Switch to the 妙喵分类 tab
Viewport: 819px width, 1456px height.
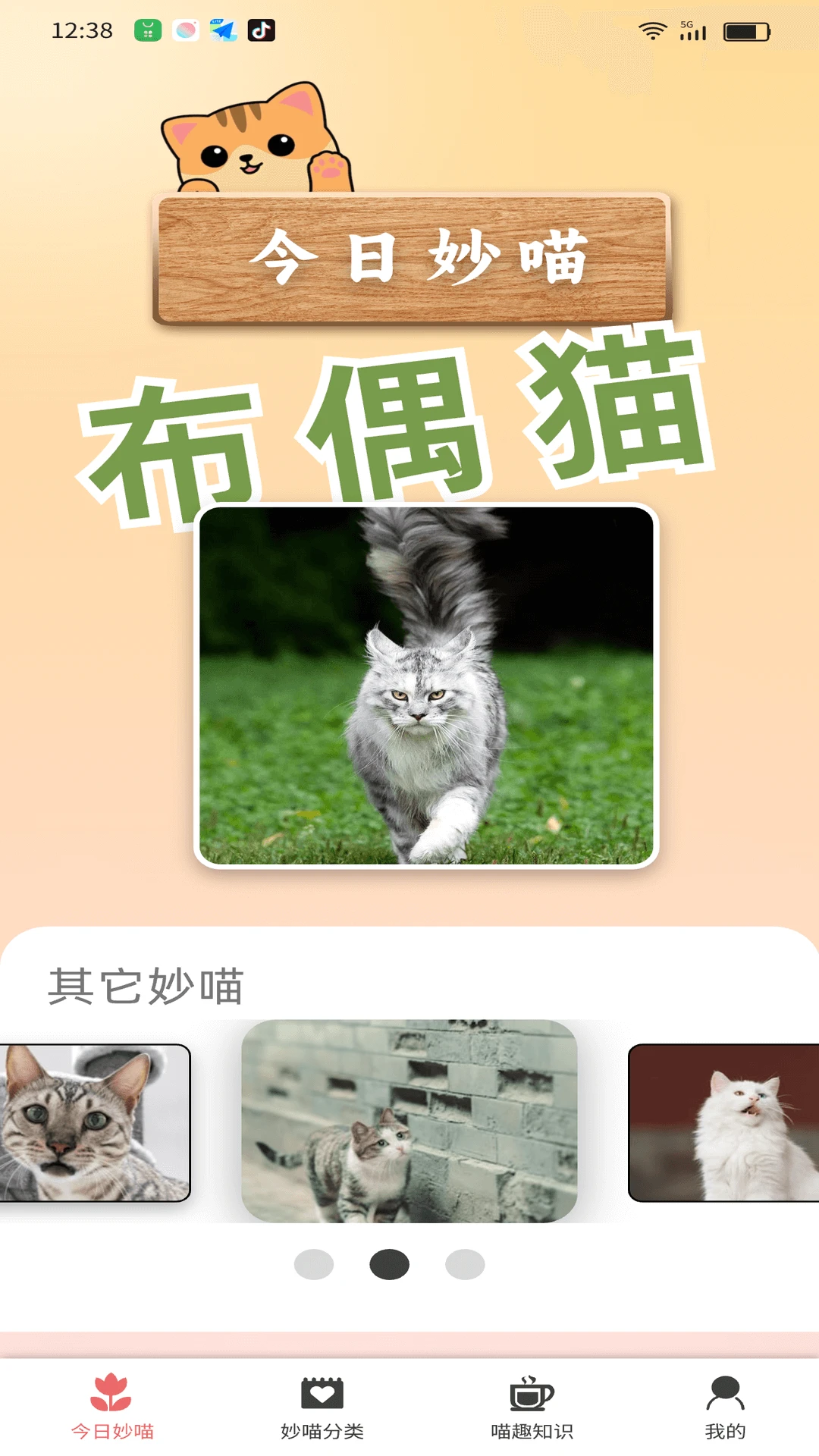tap(322, 1407)
